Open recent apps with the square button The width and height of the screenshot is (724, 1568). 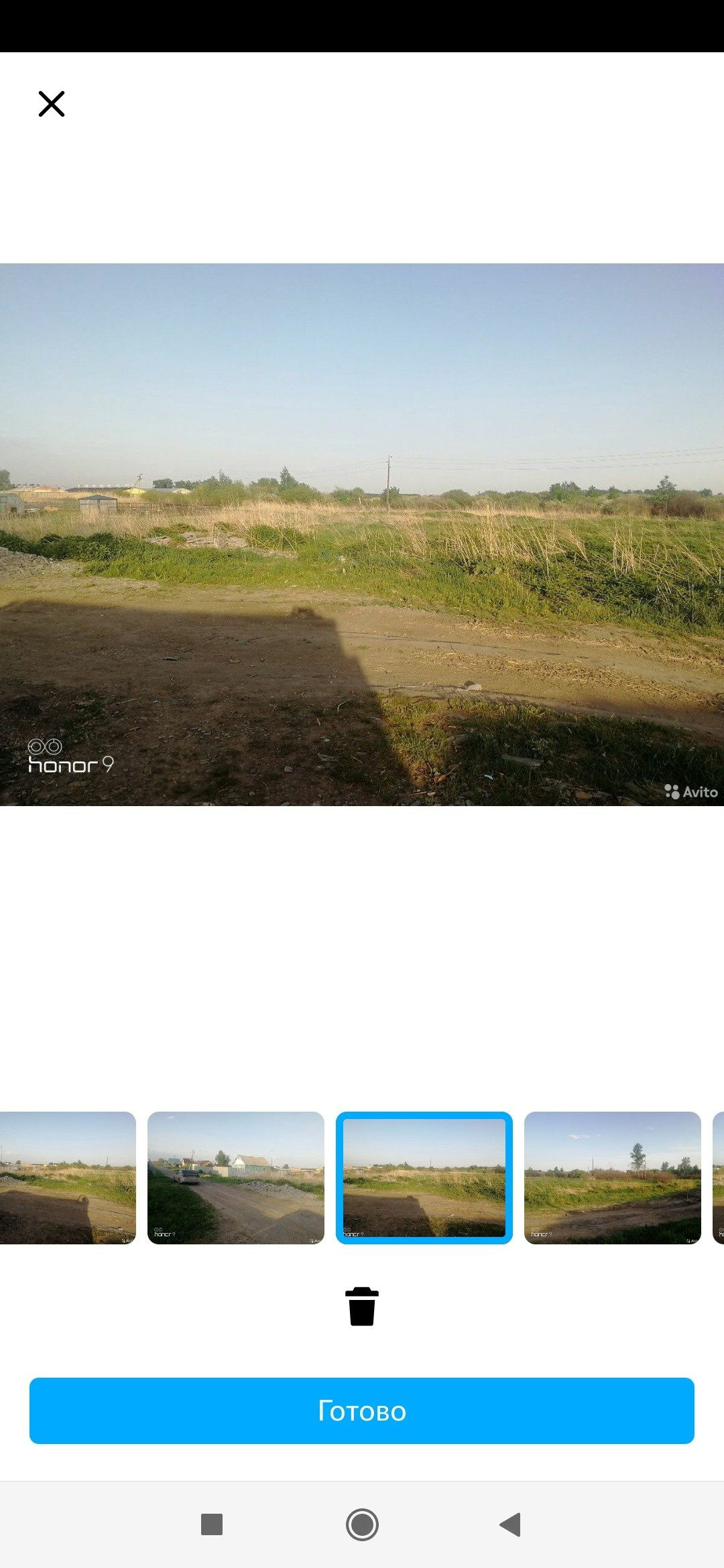(212, 1524)
